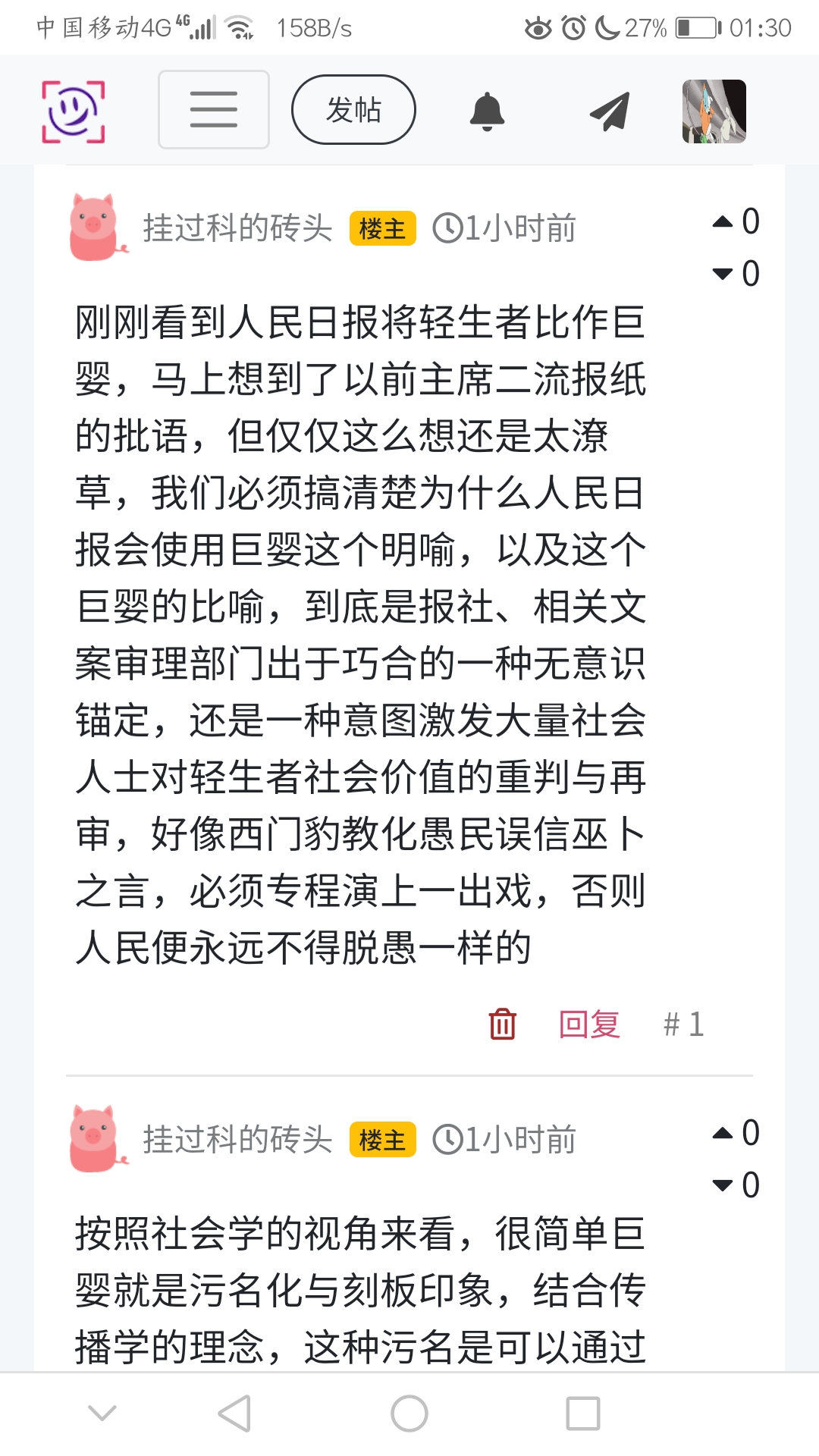The image size is (819, 1456).
Task: Open the site logo home page
Action: coord(73,111)
